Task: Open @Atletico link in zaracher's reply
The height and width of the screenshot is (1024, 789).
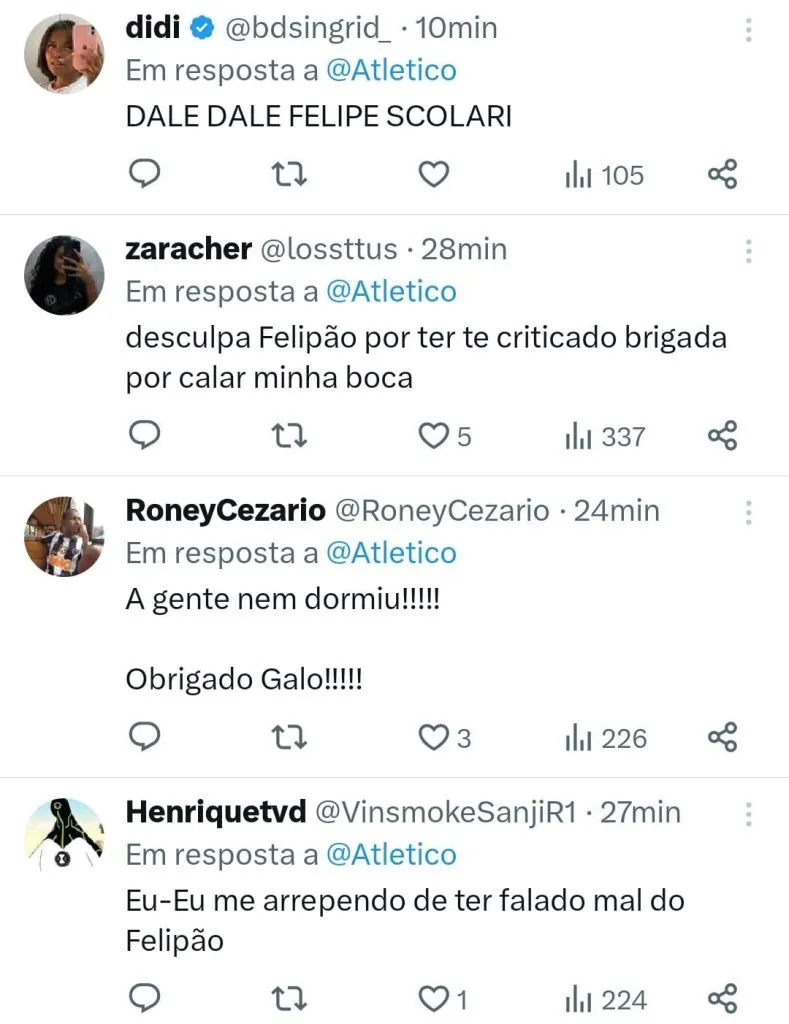Action: (391, 292)
